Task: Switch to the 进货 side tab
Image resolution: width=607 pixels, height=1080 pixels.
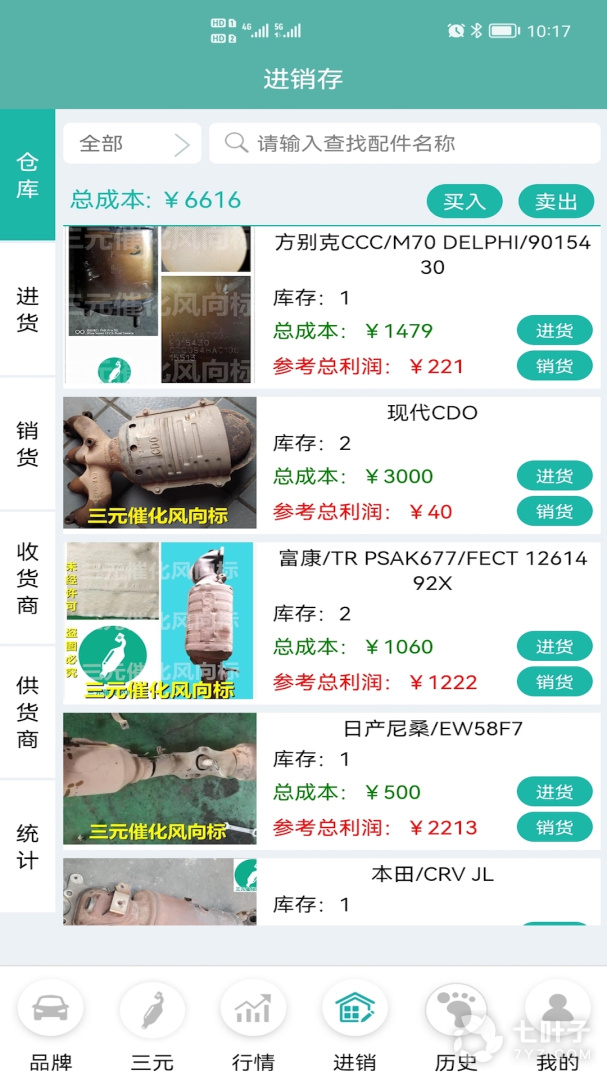Action: (28, 309)
